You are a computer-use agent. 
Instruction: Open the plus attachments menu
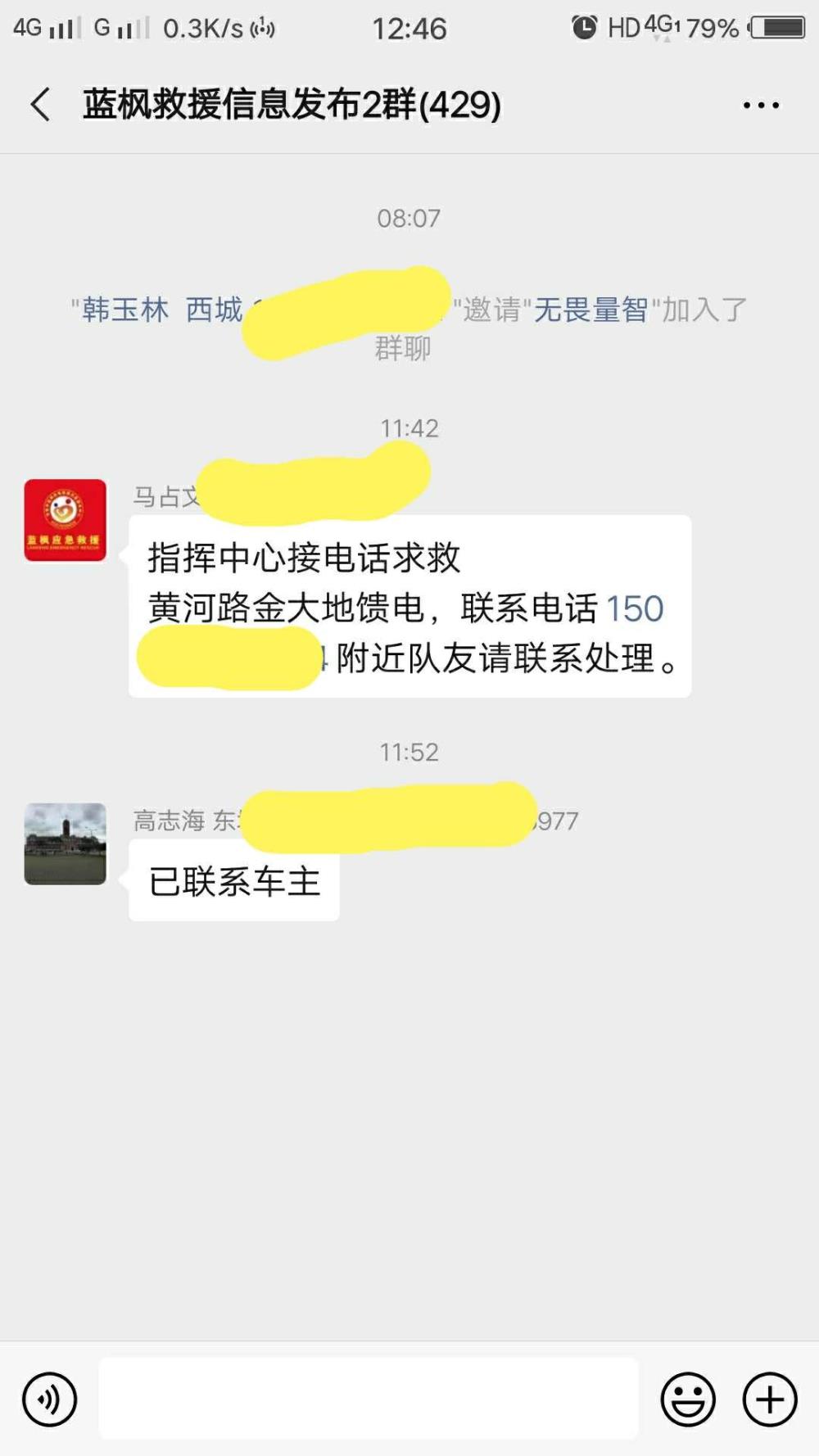(770, 1399)
